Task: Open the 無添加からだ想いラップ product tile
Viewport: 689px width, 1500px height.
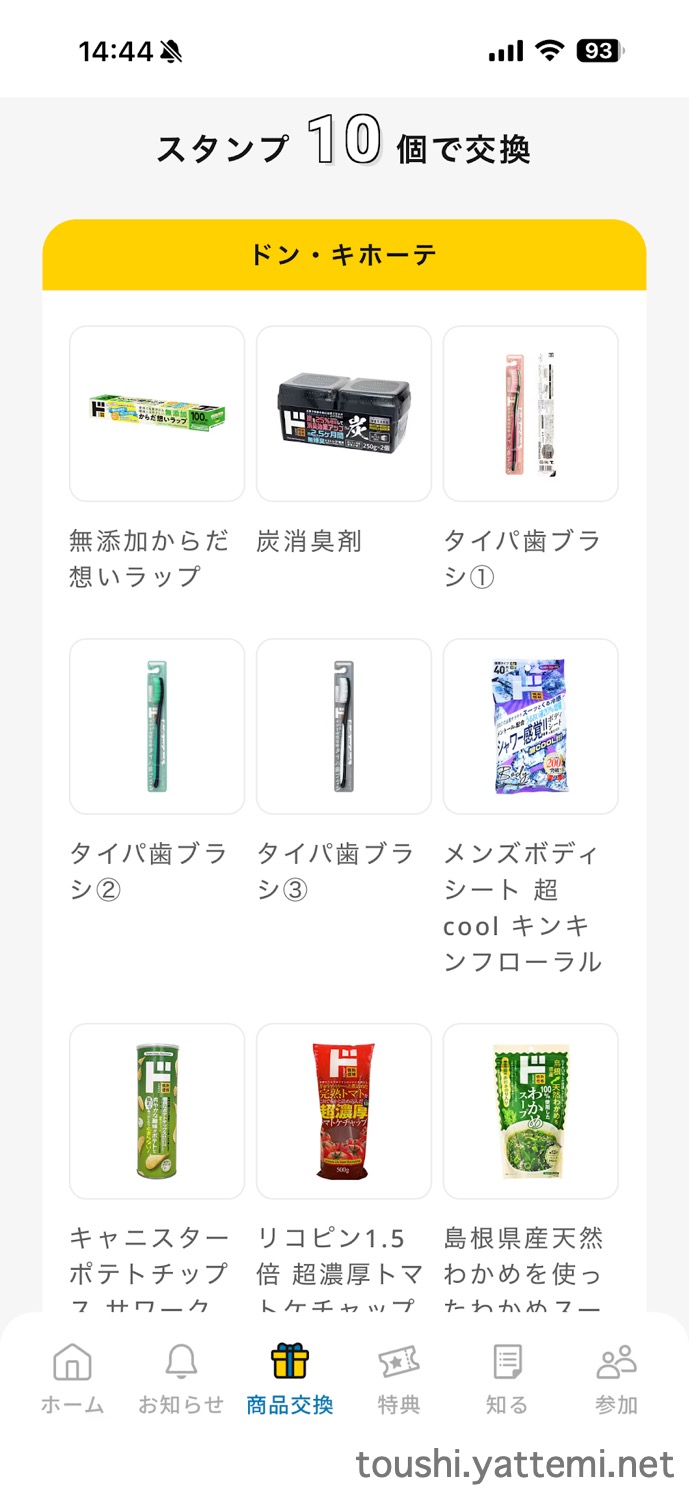Action: pyautogui.click(x=157, y=413)
